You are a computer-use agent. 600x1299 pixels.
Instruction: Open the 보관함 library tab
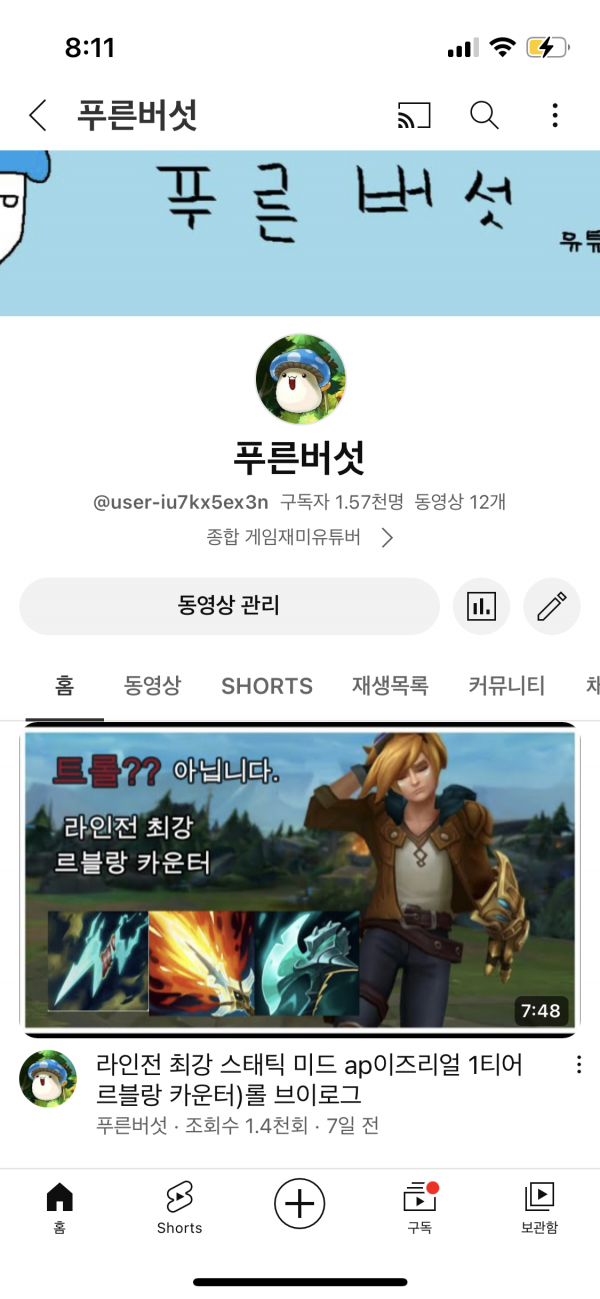(539, 1208)
